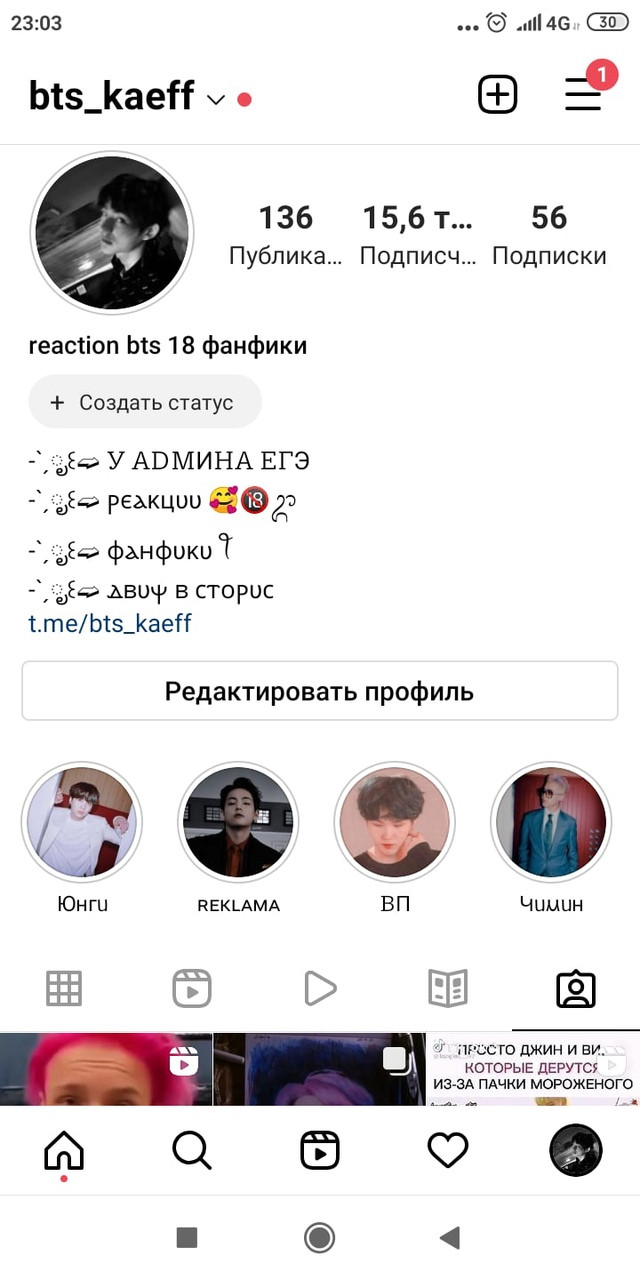Switch to the posts grid tab
The image size is (640, 1280).
coord(64,989)
